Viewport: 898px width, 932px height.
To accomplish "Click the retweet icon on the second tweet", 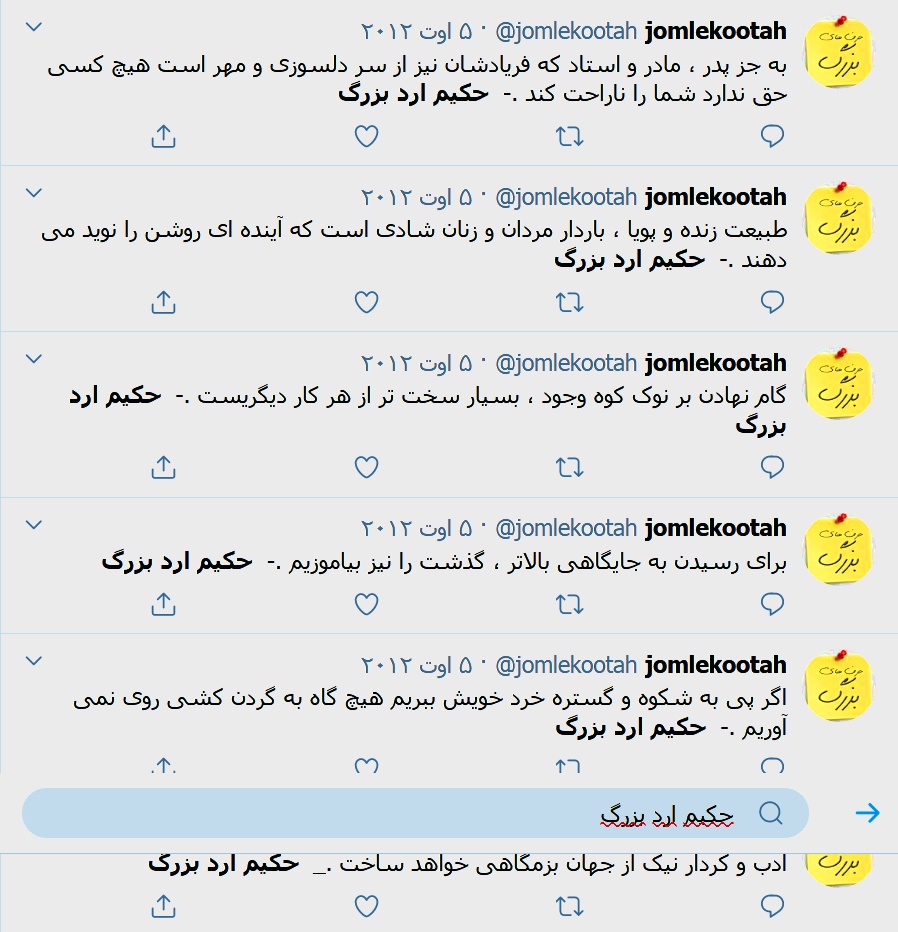I will click(568, 301).
